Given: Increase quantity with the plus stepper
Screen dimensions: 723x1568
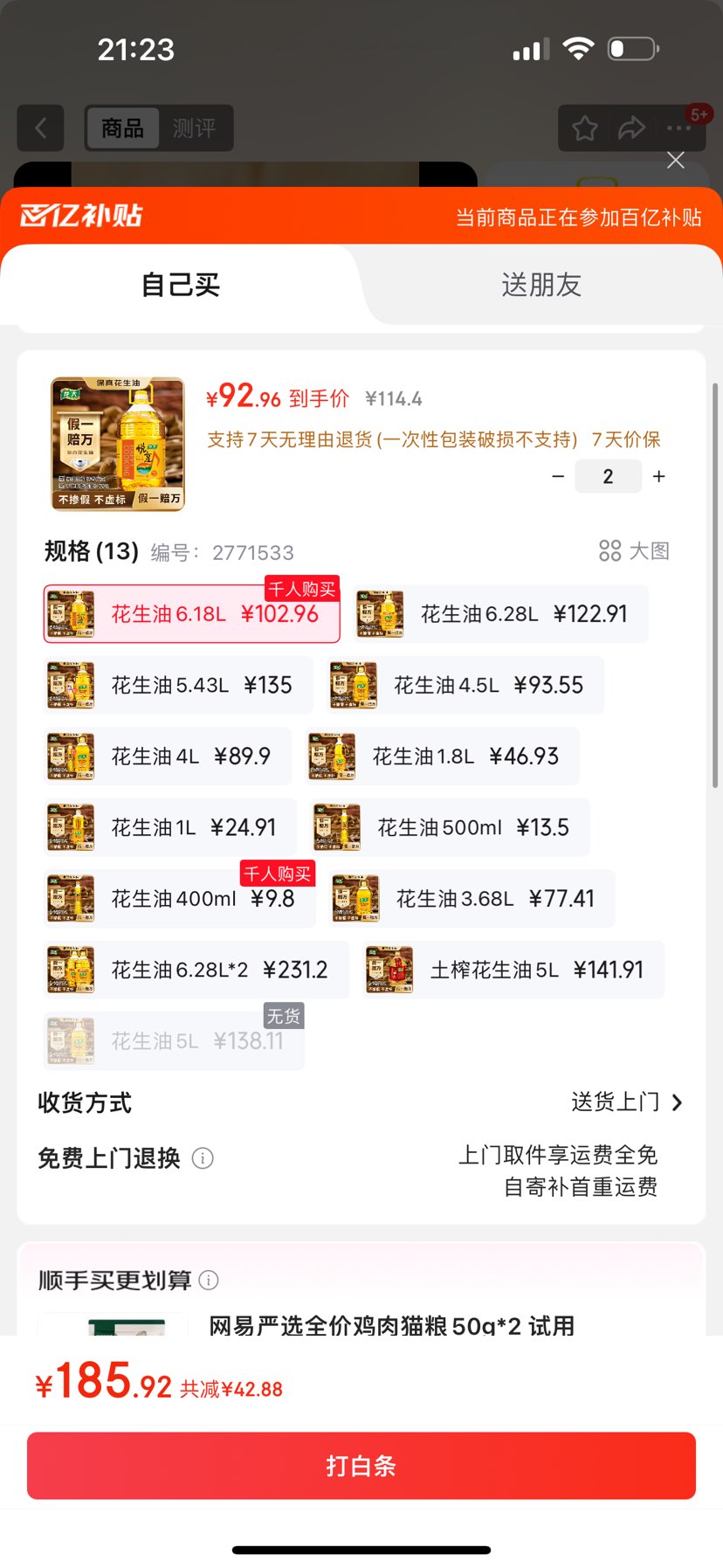Looking at the screenshot, I should click(x=658, y=476).
